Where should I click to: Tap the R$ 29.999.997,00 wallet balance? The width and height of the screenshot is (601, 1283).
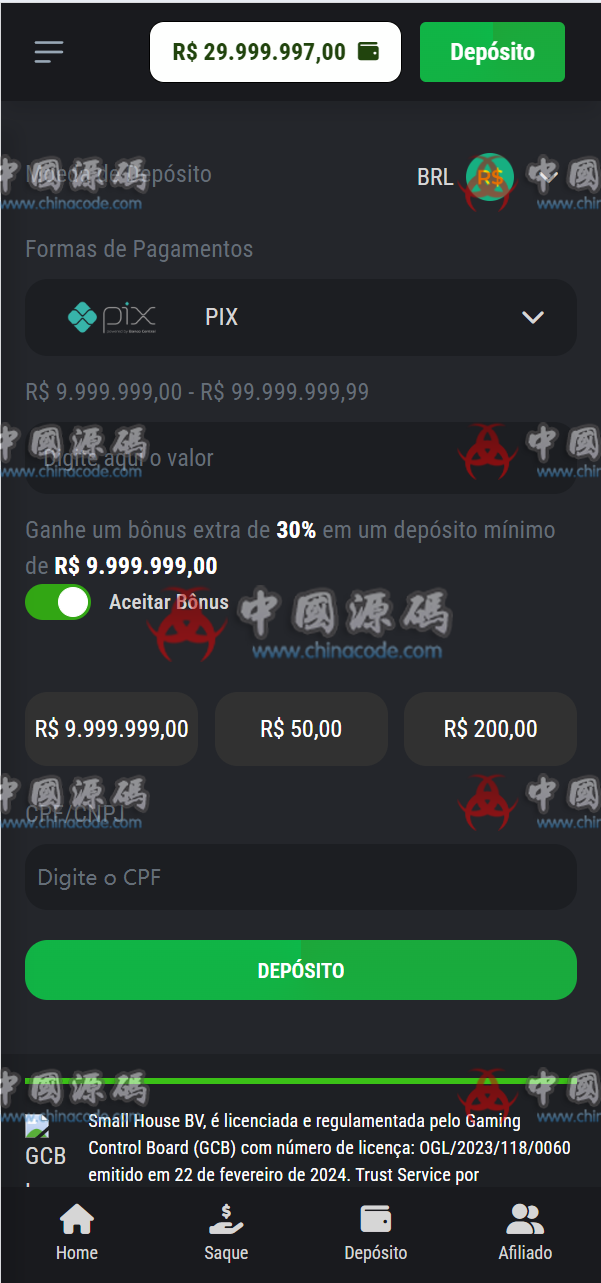(x=275, y=52)
